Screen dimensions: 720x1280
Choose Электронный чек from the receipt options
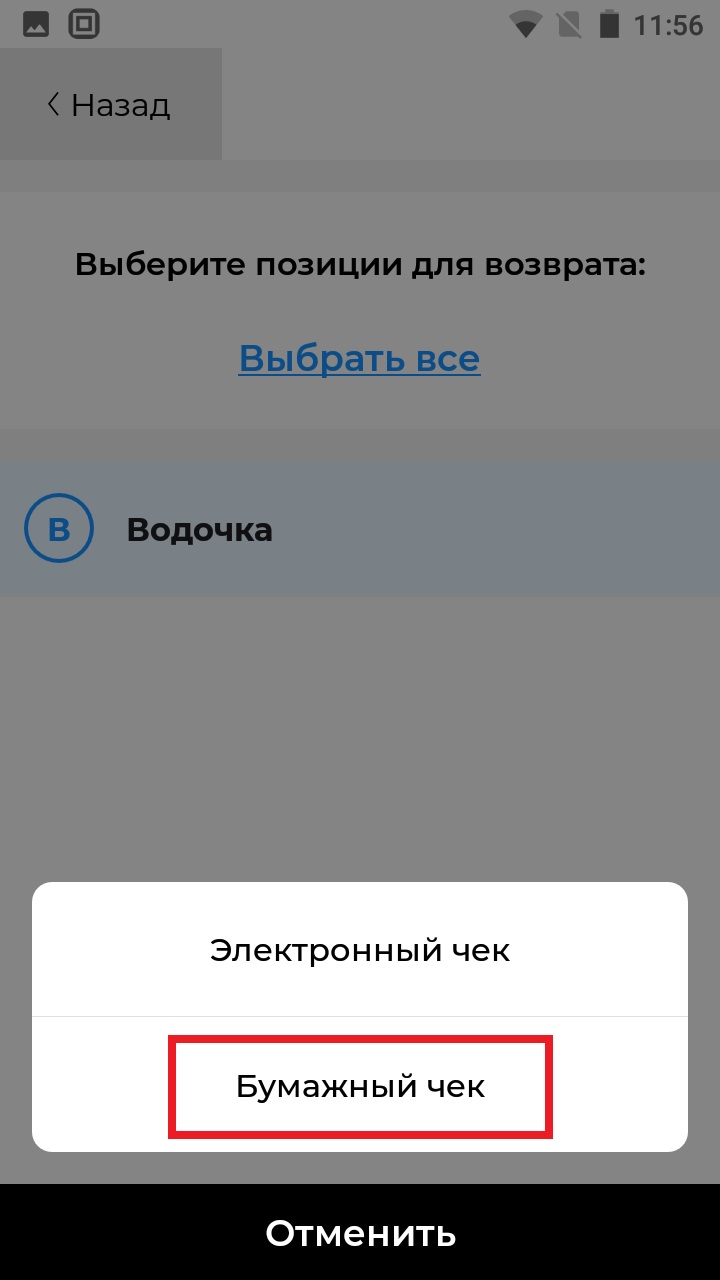pyautogui.click(x=359, y=949)
